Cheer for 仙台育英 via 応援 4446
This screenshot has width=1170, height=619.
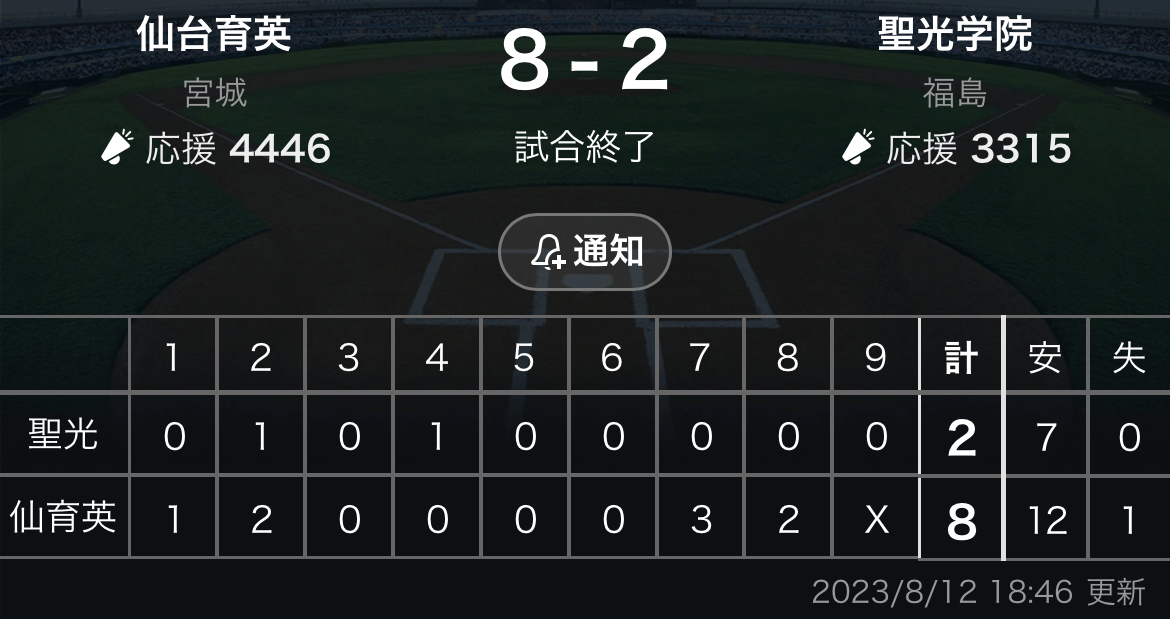tap(216, 149)
